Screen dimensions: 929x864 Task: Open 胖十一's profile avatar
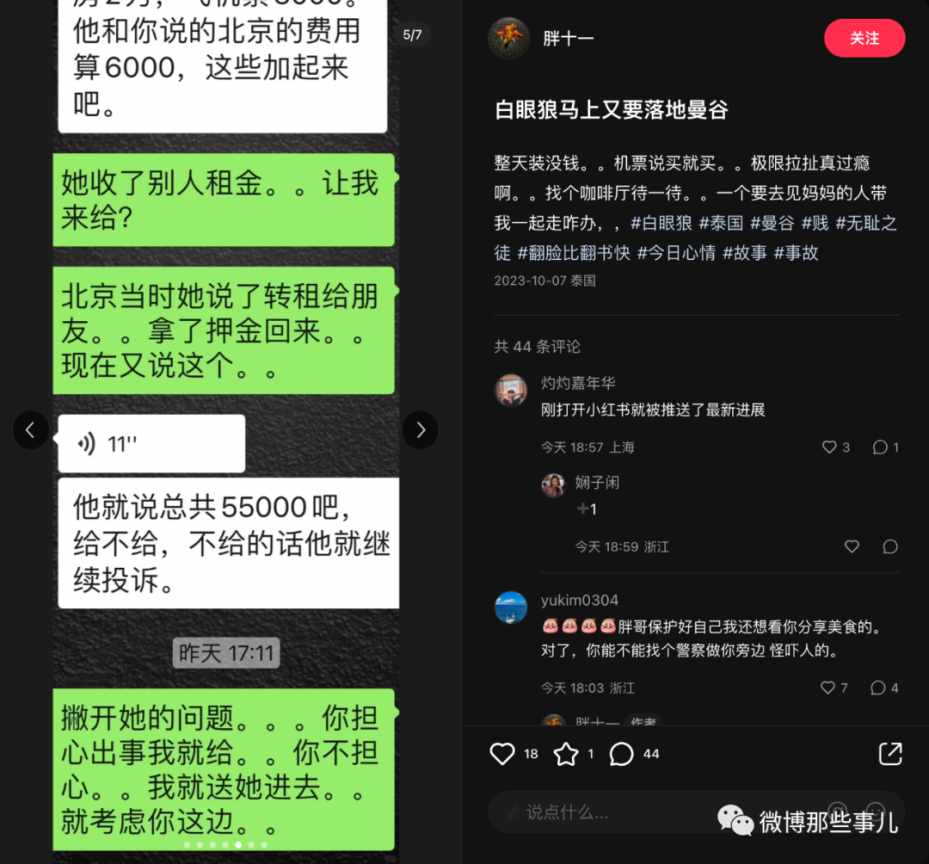pyautogui.click(x=509, y=38)
